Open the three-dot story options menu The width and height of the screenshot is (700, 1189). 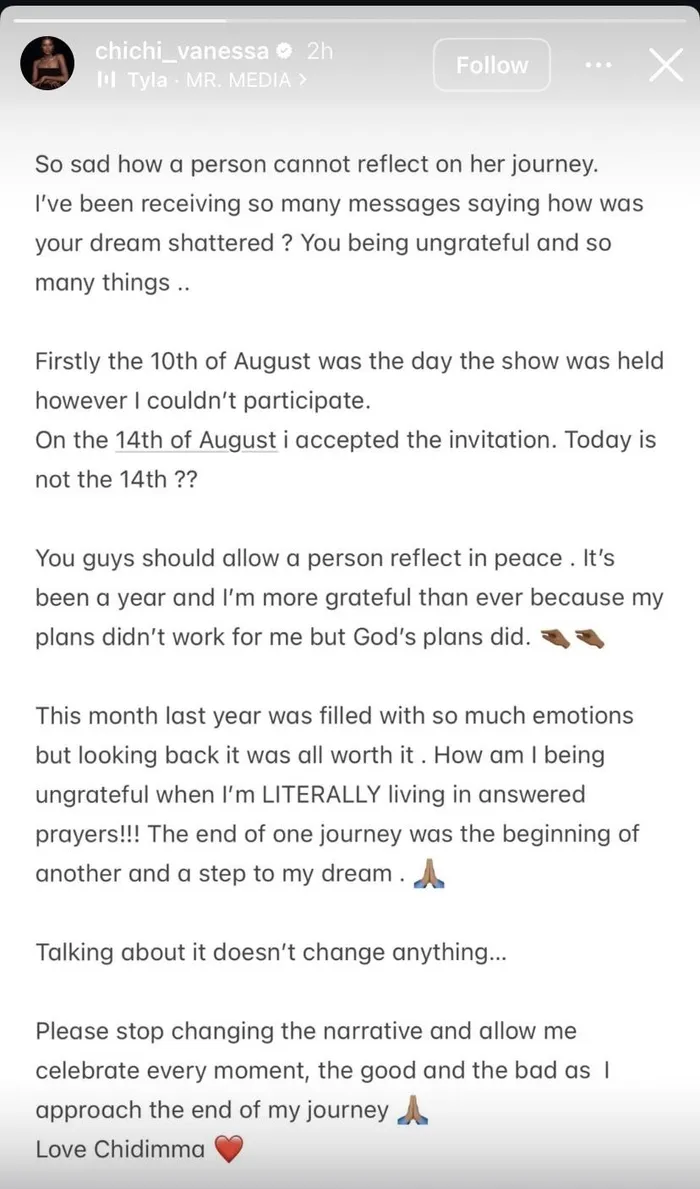pyautogui.click(x=598, y=65)
